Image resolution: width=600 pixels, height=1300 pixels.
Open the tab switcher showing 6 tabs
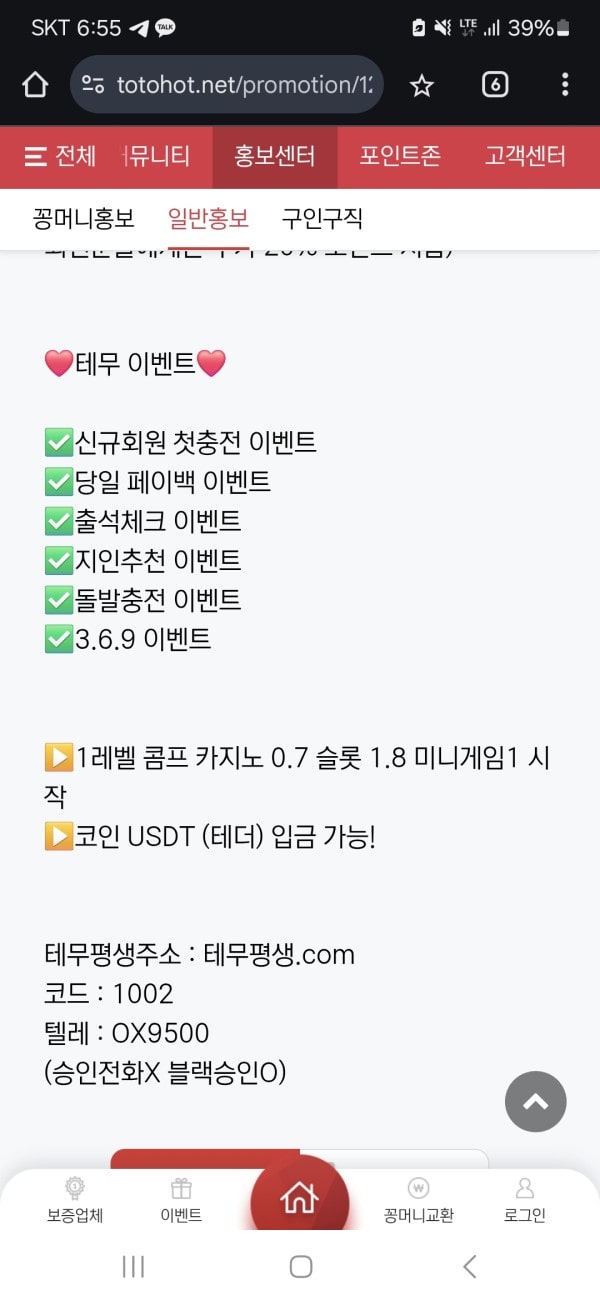pos(494,85)
